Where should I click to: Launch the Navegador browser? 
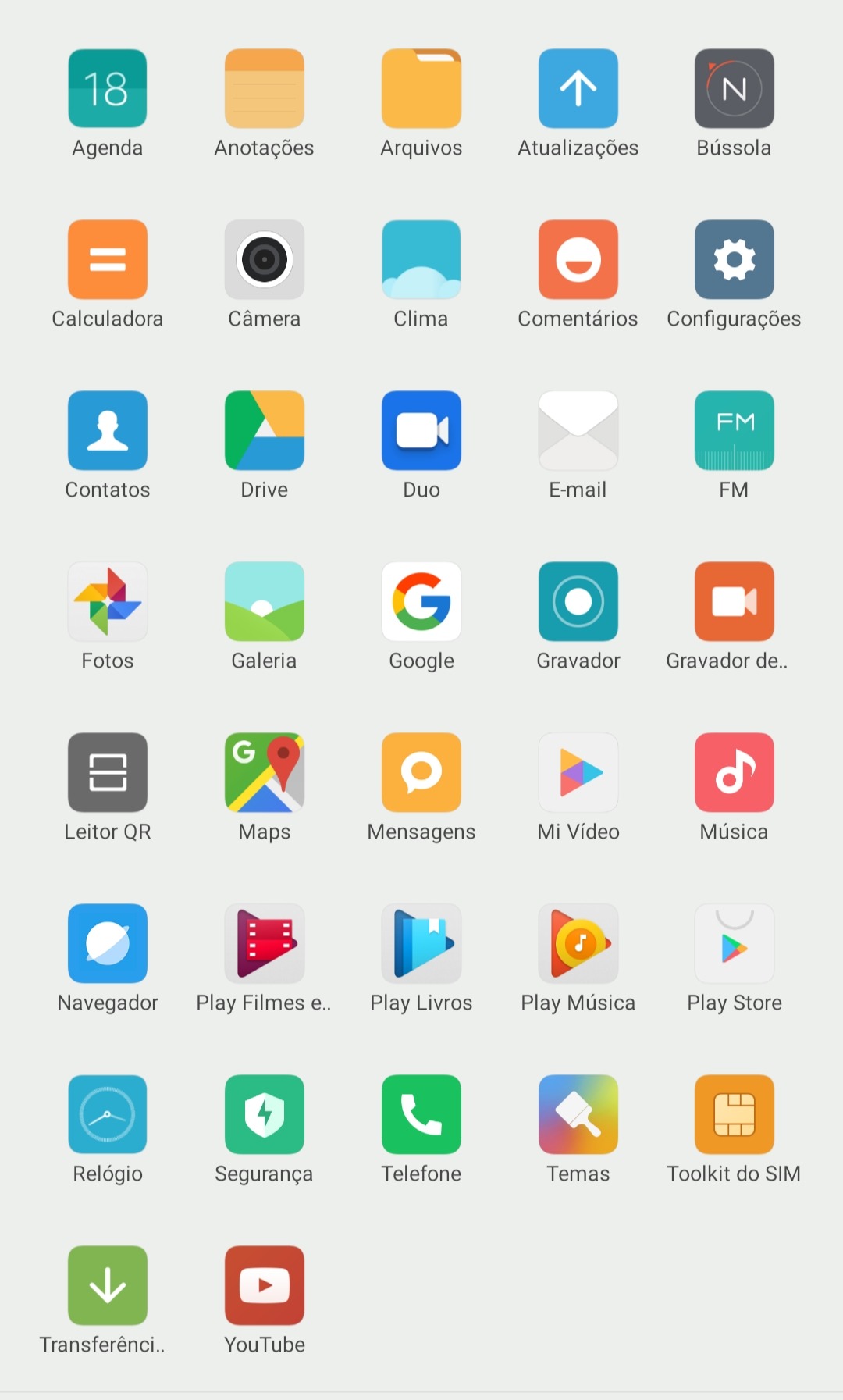click(x=108, y=943)
